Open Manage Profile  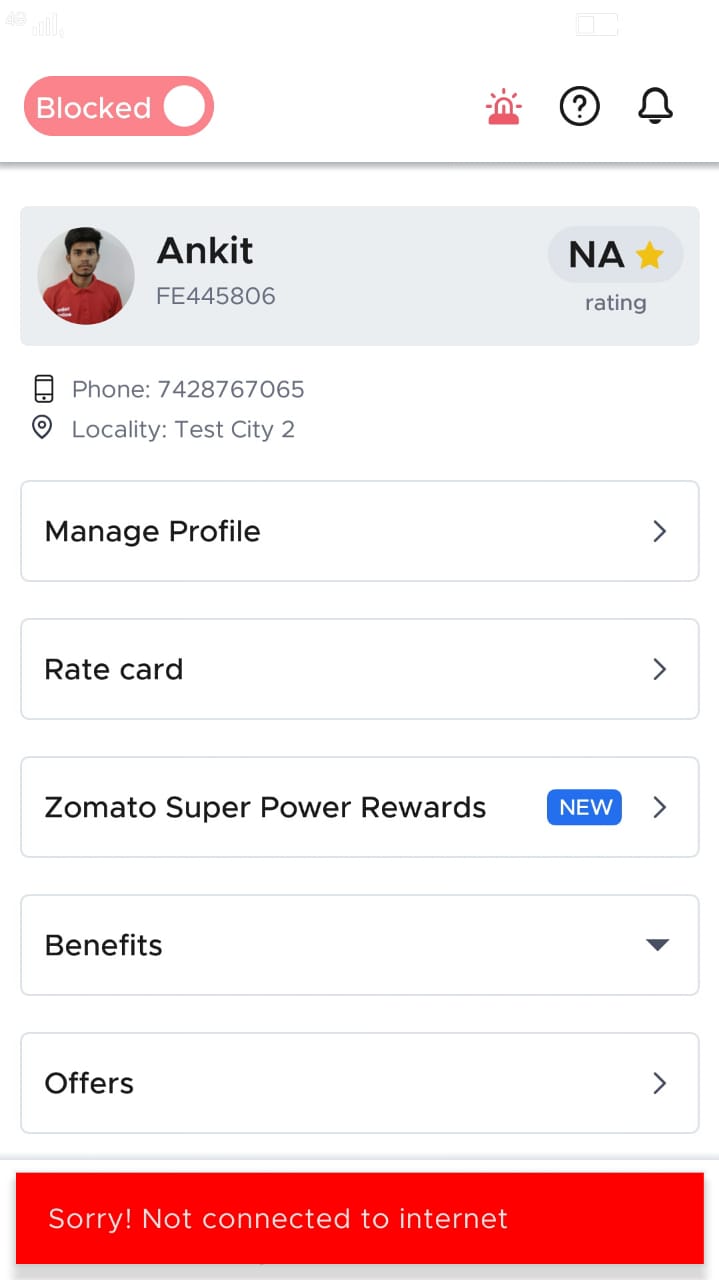pos(359,531)
